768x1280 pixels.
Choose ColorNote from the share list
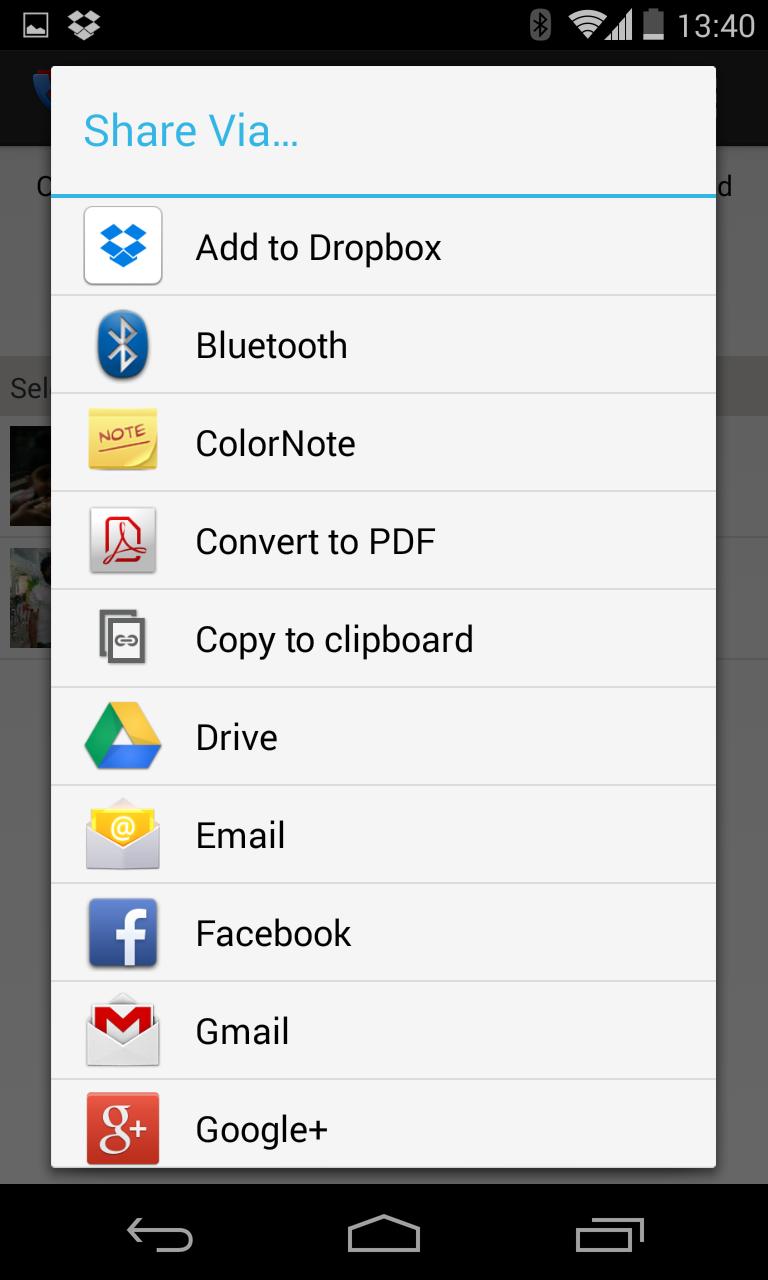[x=383, y=443]
